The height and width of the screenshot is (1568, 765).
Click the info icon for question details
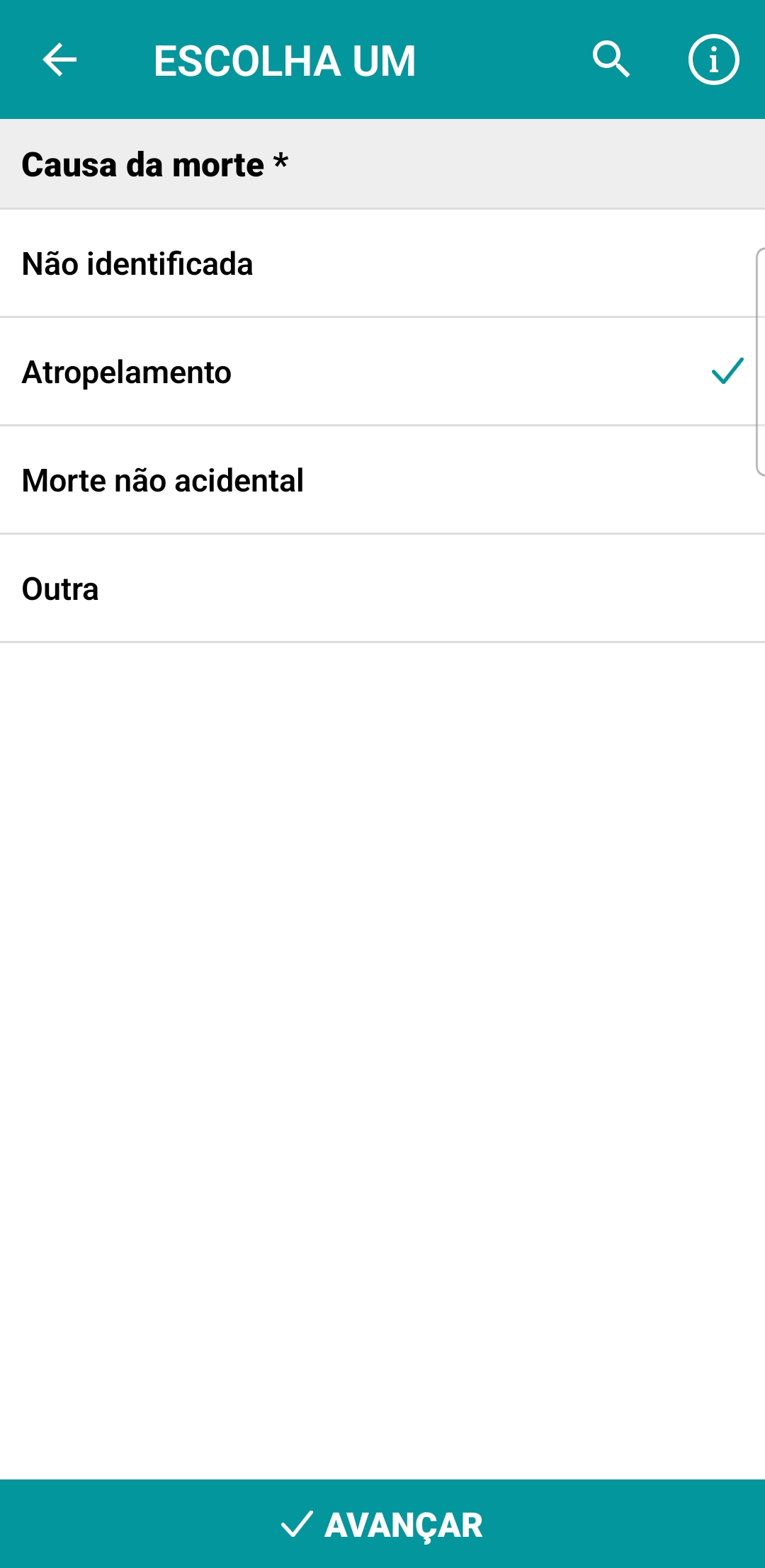click(713, 62)
